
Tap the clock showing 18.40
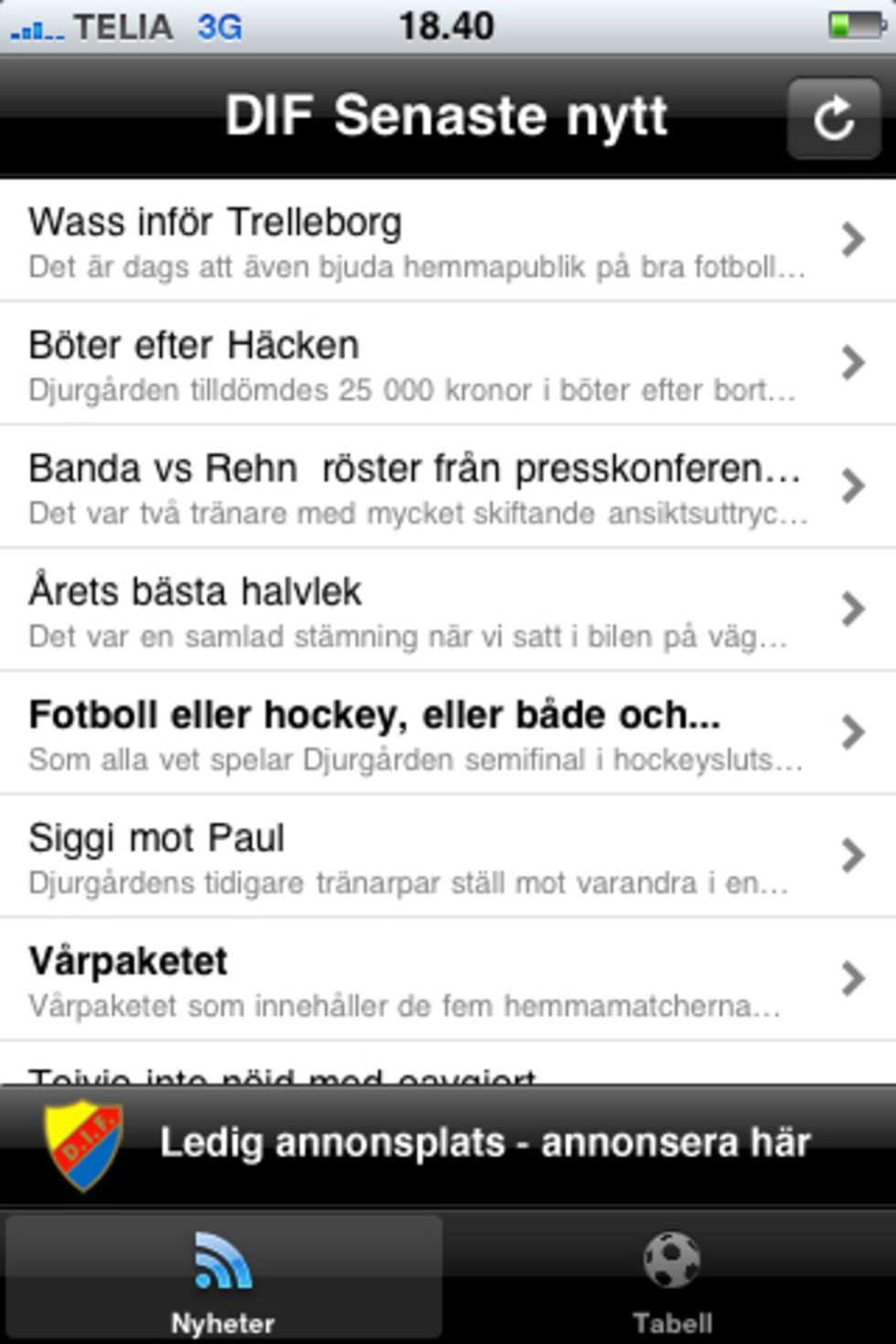447,26
